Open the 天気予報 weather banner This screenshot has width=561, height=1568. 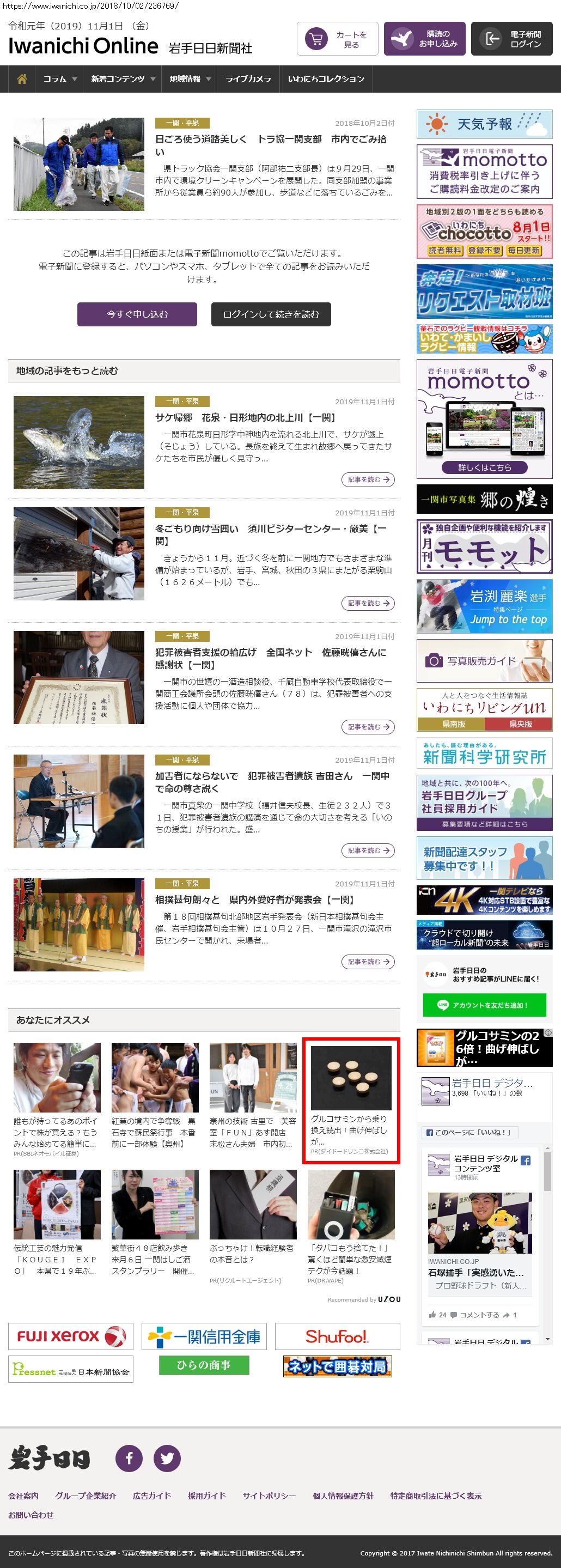click(x=484, y=124)
